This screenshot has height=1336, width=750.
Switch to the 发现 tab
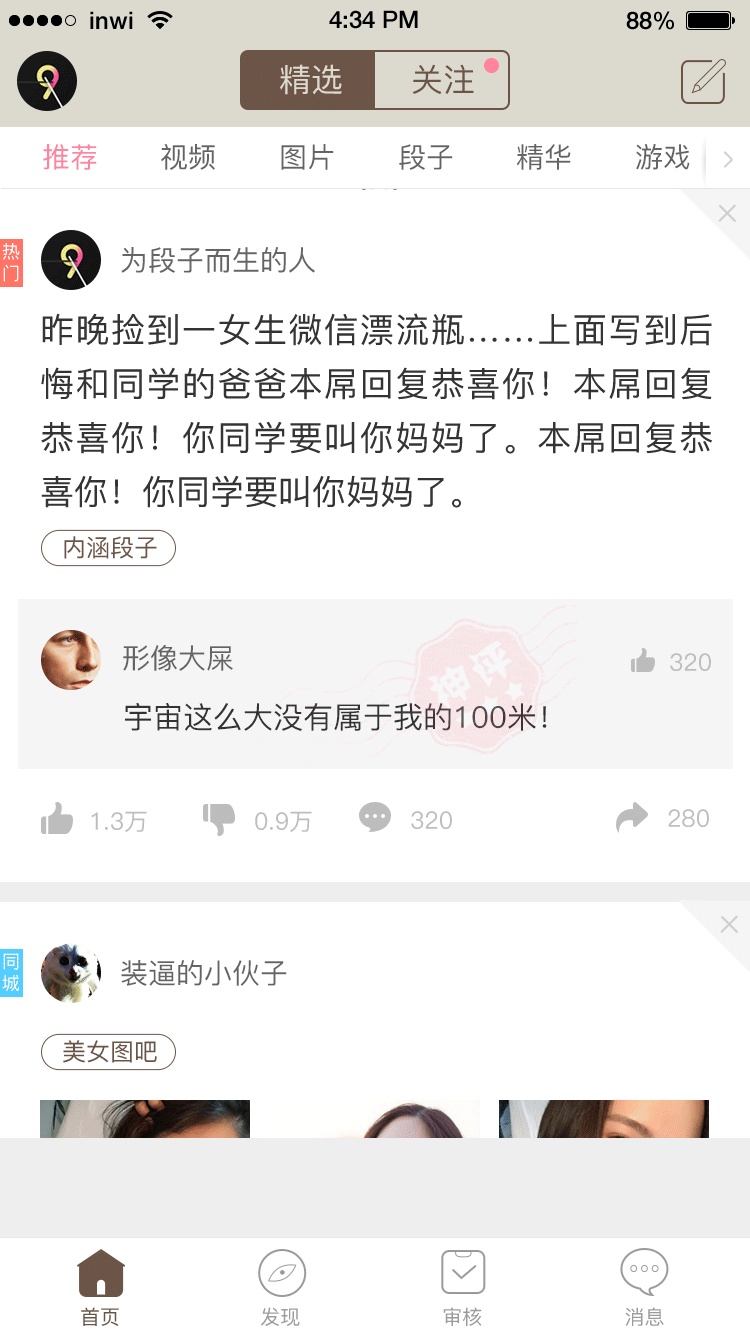coord(281,1288)
